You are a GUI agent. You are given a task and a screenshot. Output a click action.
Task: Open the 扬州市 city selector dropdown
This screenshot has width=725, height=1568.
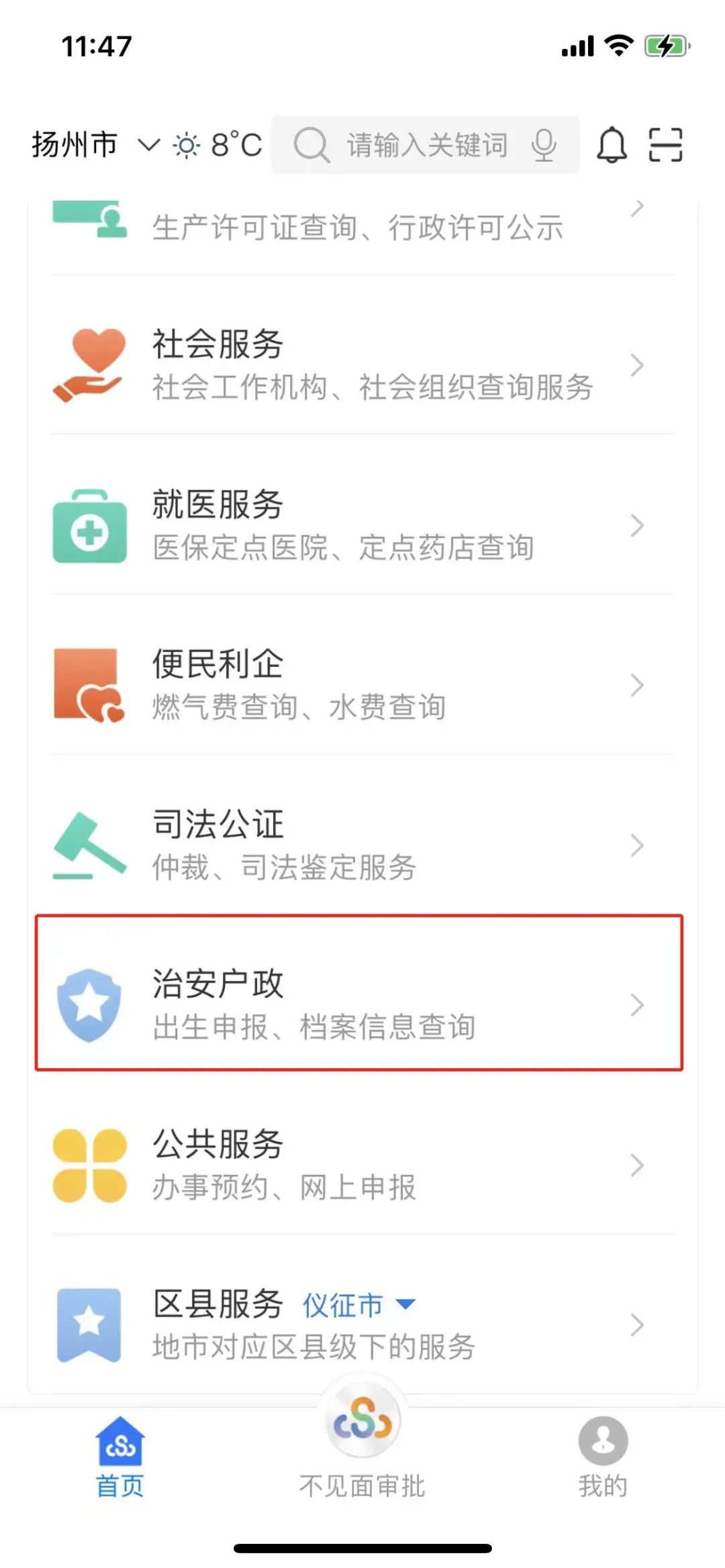tap(94, 144)
